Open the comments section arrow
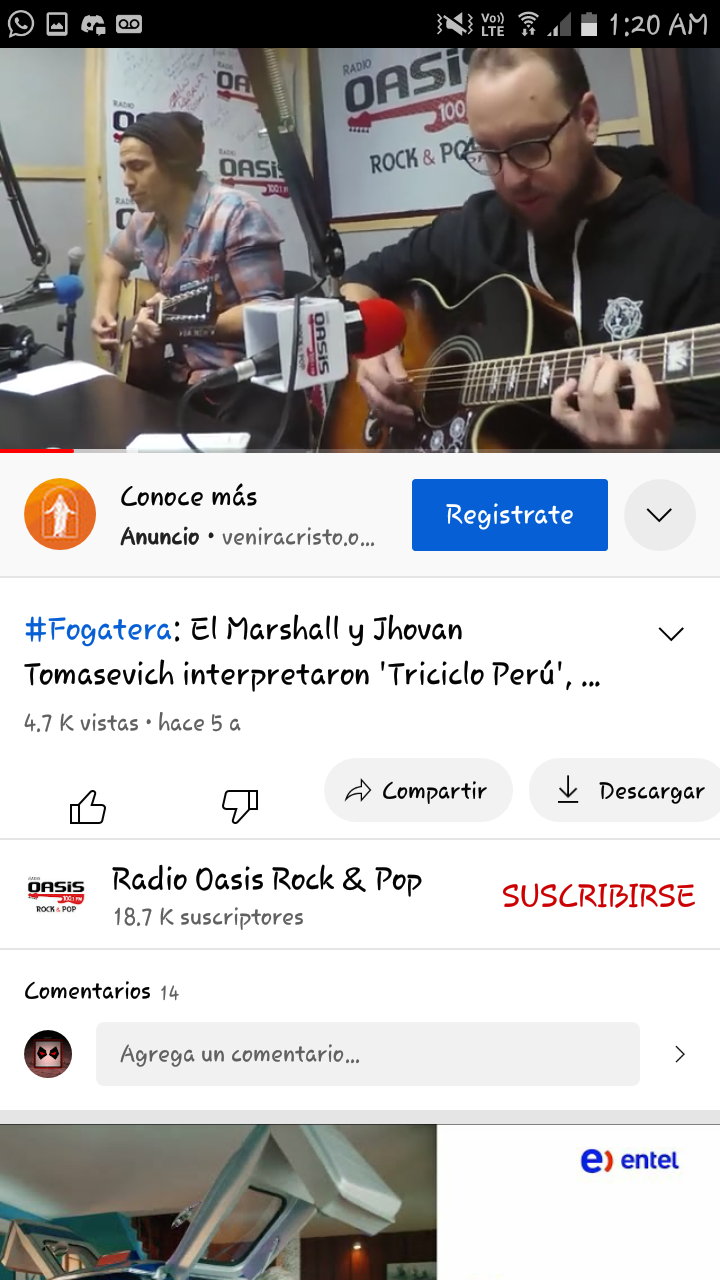Viewport: 720px width, 1280px height. point(680,1054)
